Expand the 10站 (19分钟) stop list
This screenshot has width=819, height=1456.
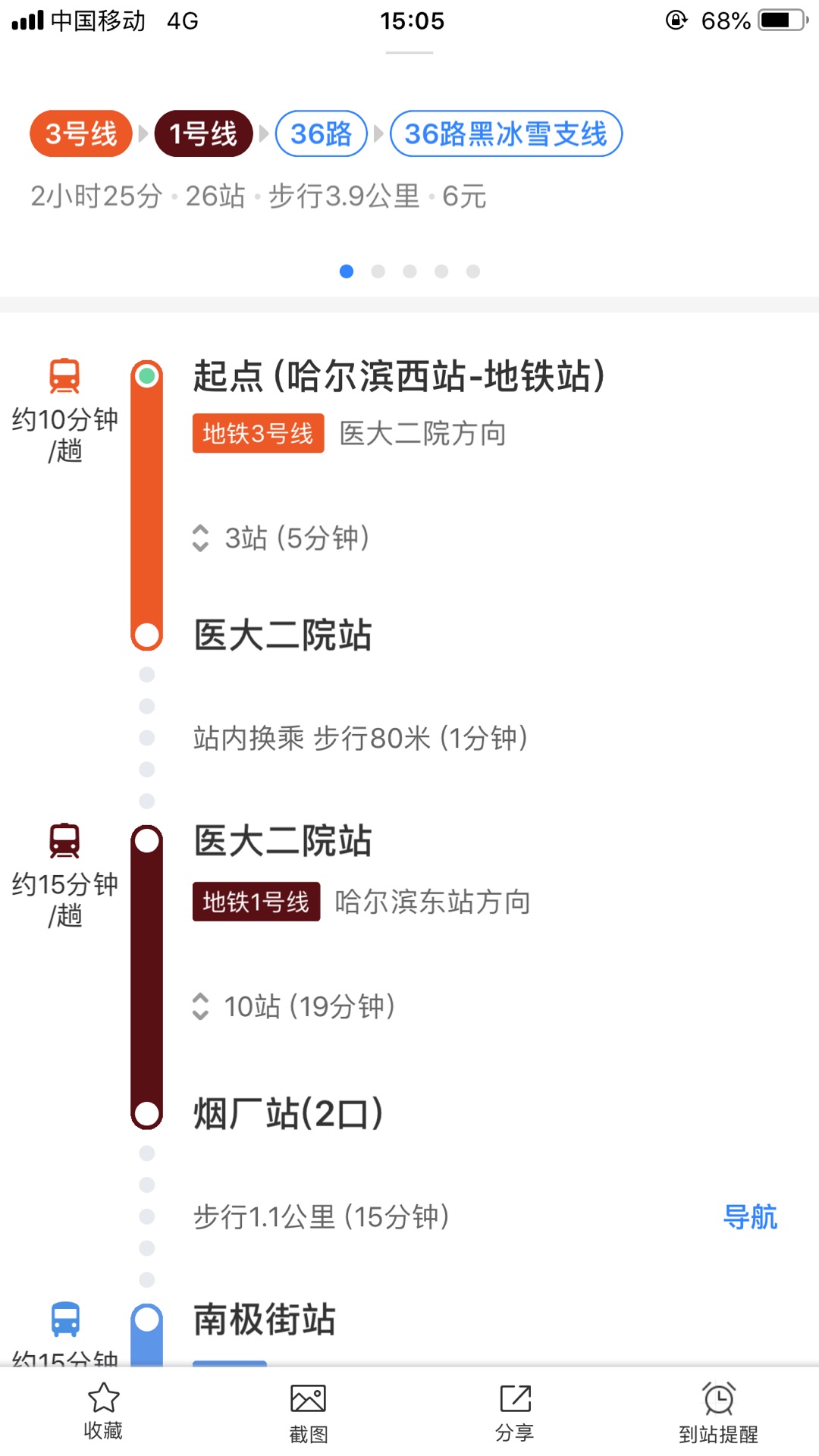[x=294, y=1006]
